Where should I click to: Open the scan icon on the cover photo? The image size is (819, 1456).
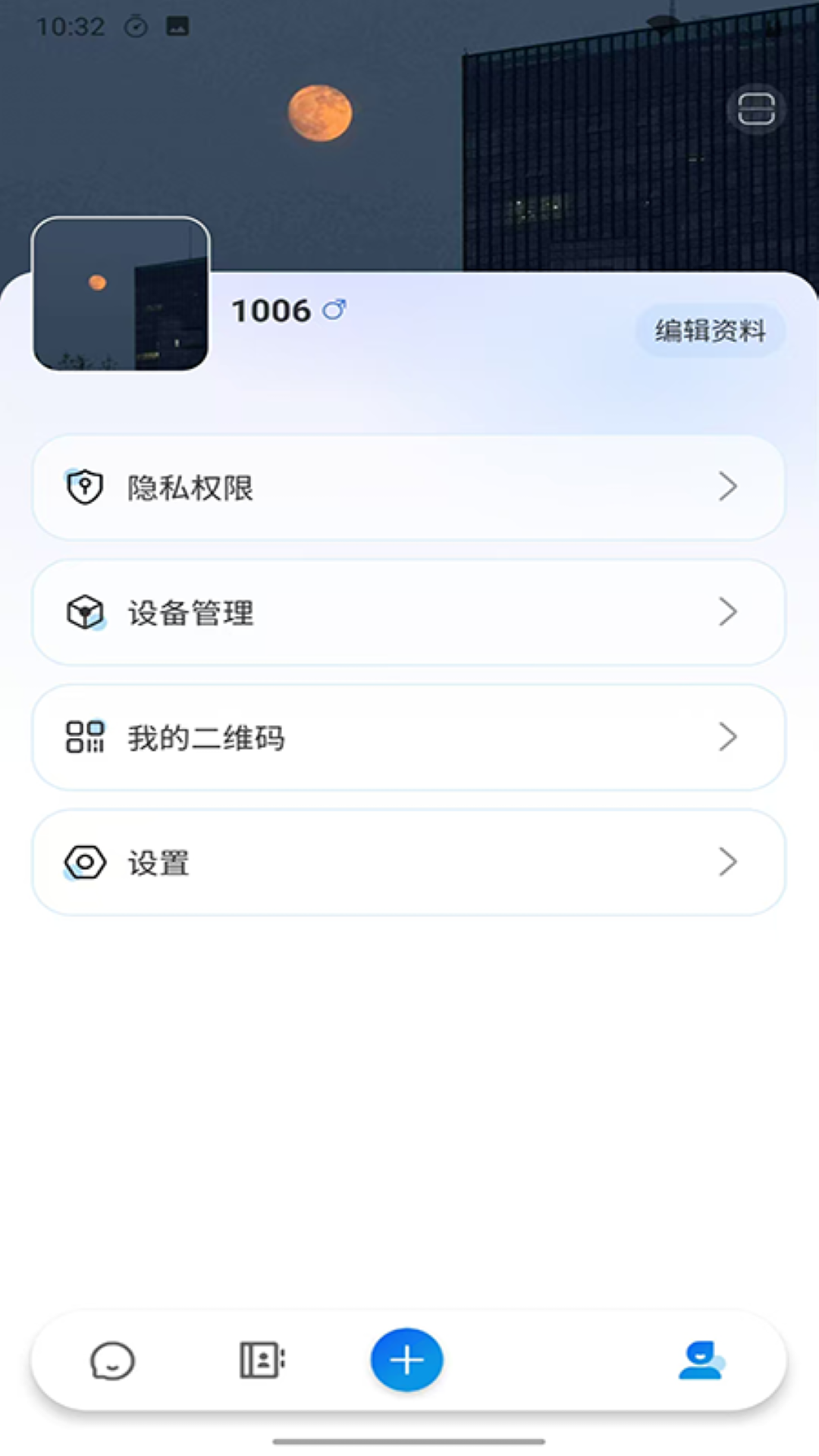click(x=756, y=109)
